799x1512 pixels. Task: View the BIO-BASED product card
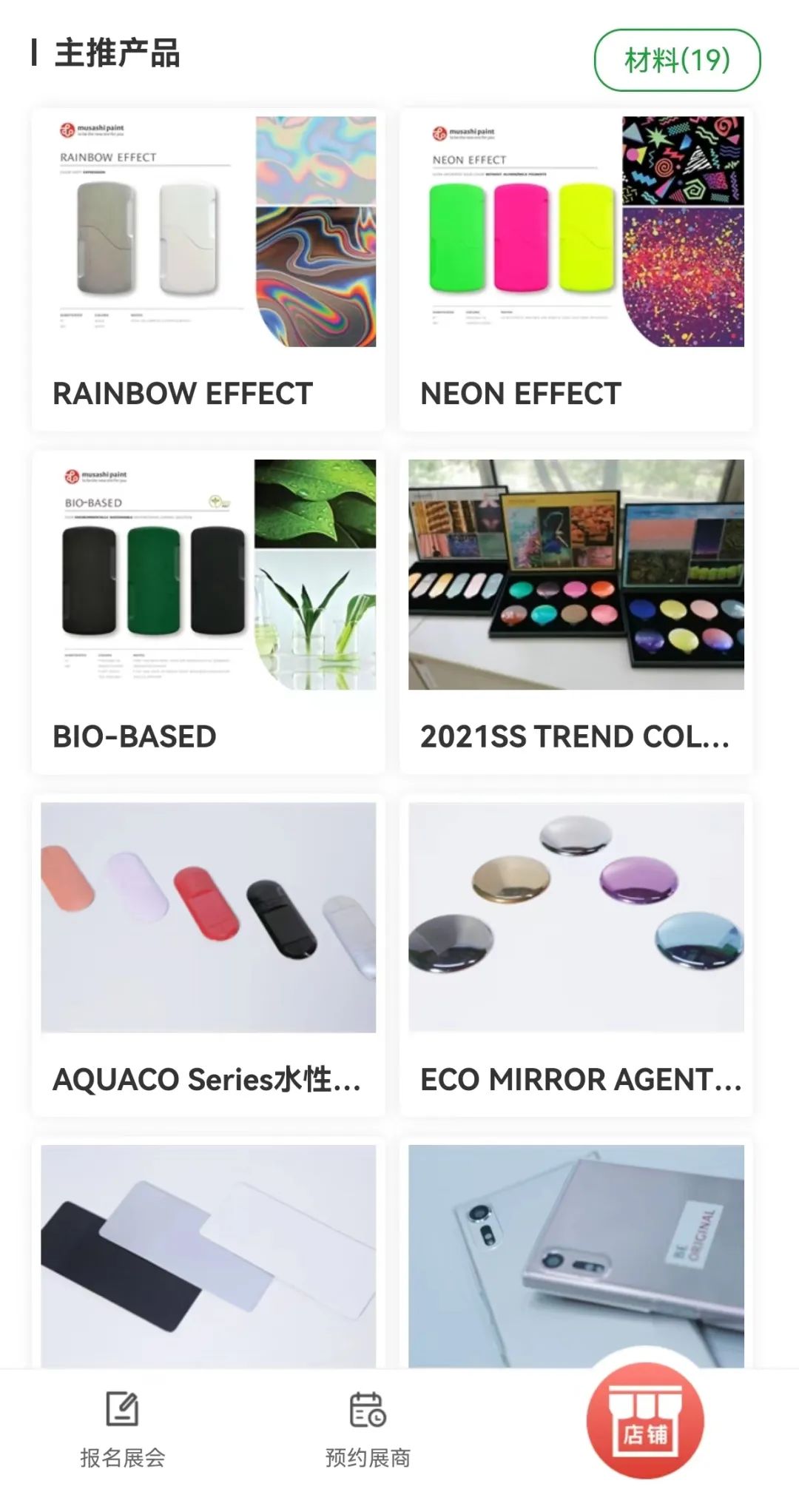click(x=208, y=613)
